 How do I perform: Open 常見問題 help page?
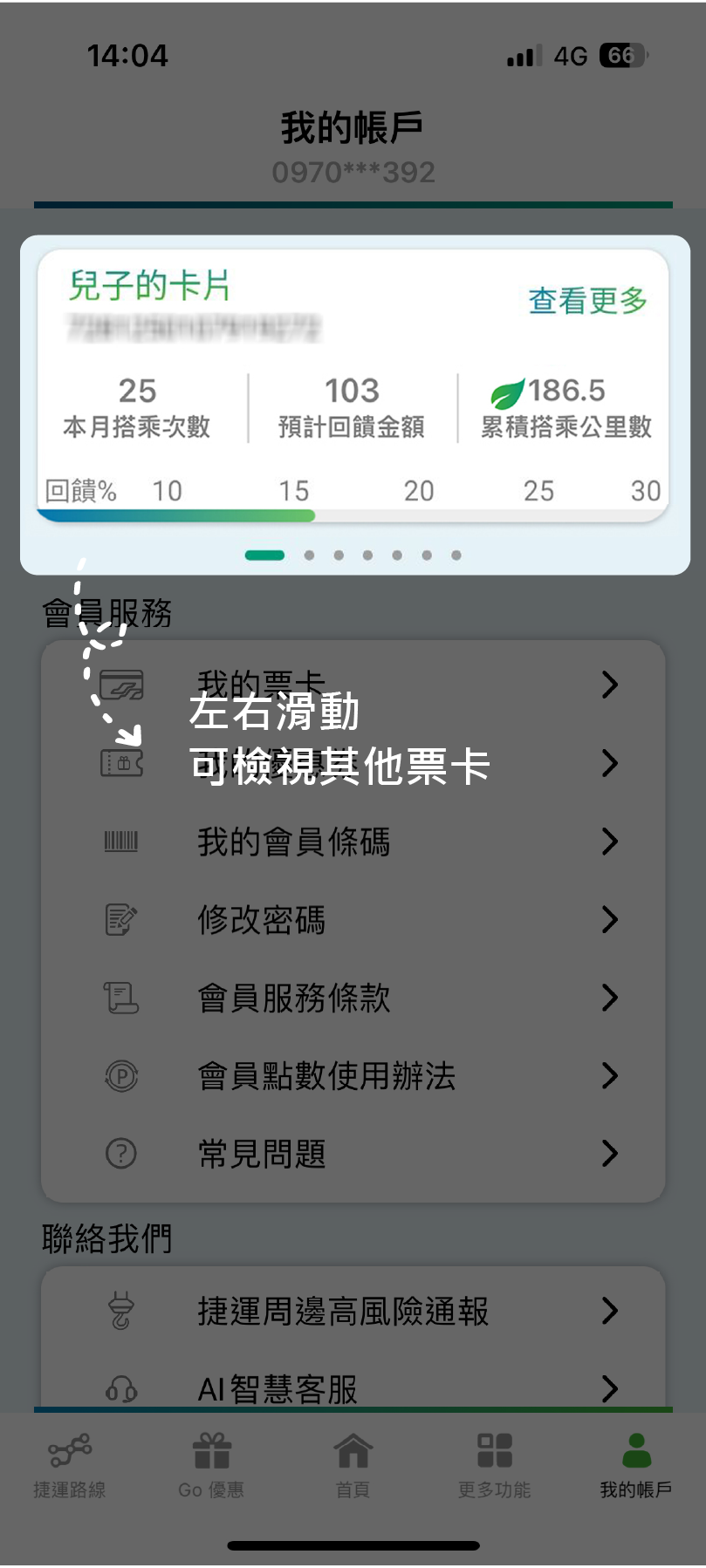(353, 1154)
